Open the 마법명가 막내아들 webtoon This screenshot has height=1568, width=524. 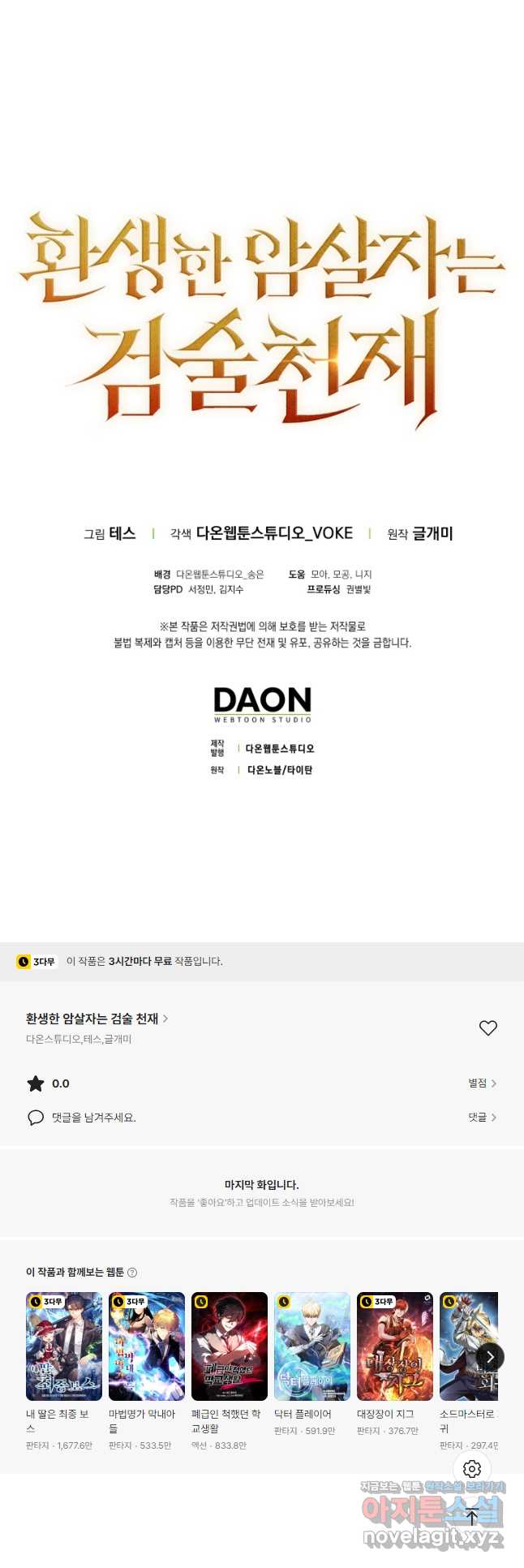[147, 1346]
